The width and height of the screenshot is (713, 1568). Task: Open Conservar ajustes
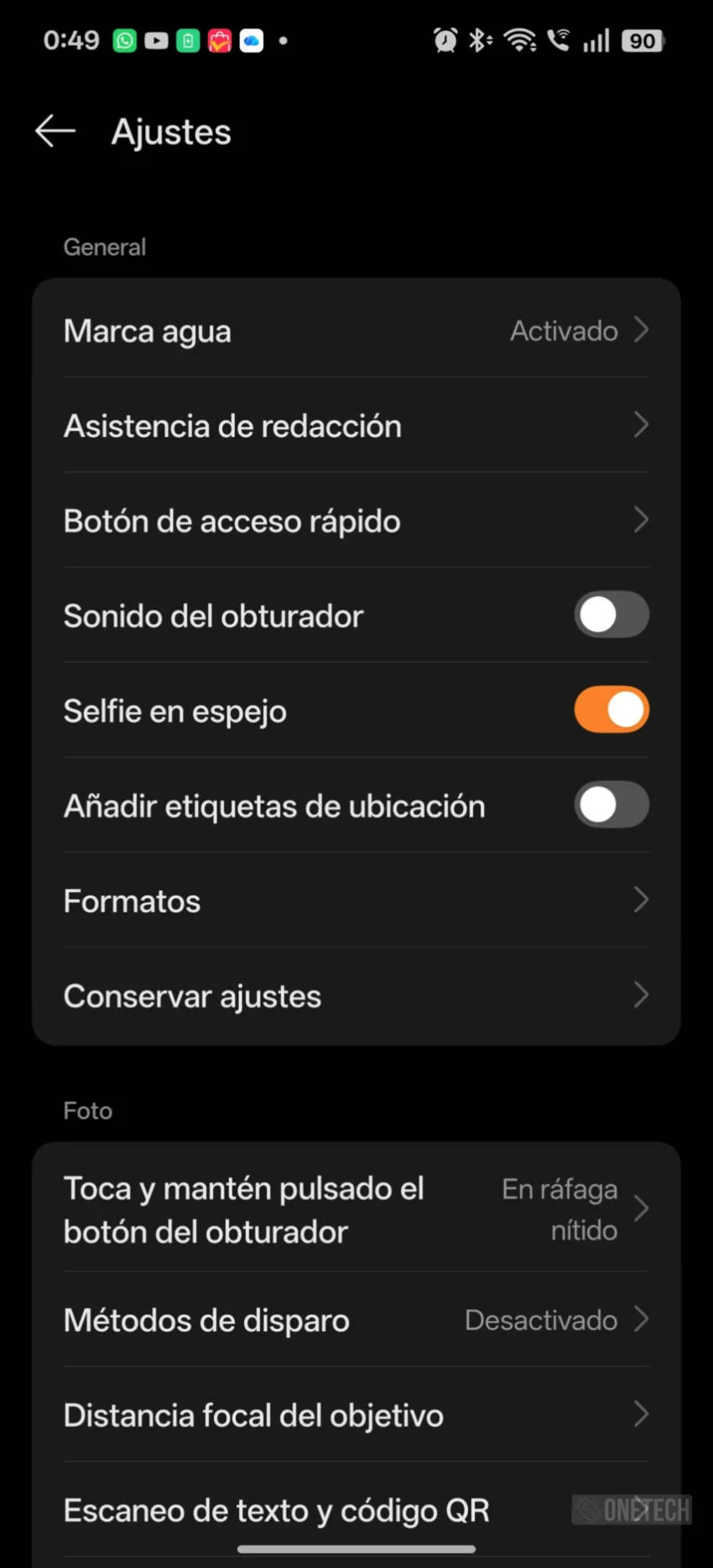(x=356, y=995)
